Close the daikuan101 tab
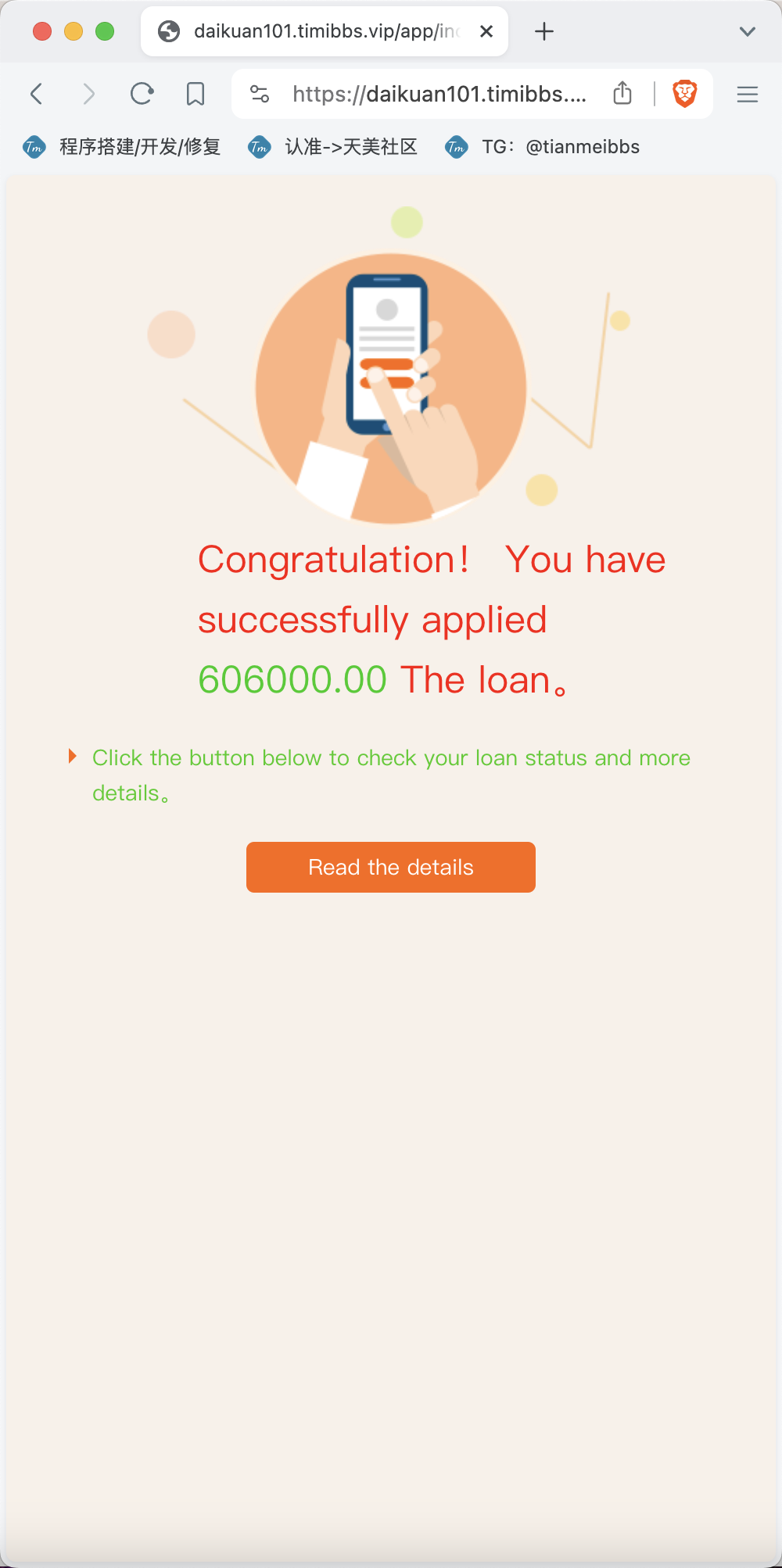This screenshot has width=782, height=1568. pyautogui.click(x=486, y=31)
